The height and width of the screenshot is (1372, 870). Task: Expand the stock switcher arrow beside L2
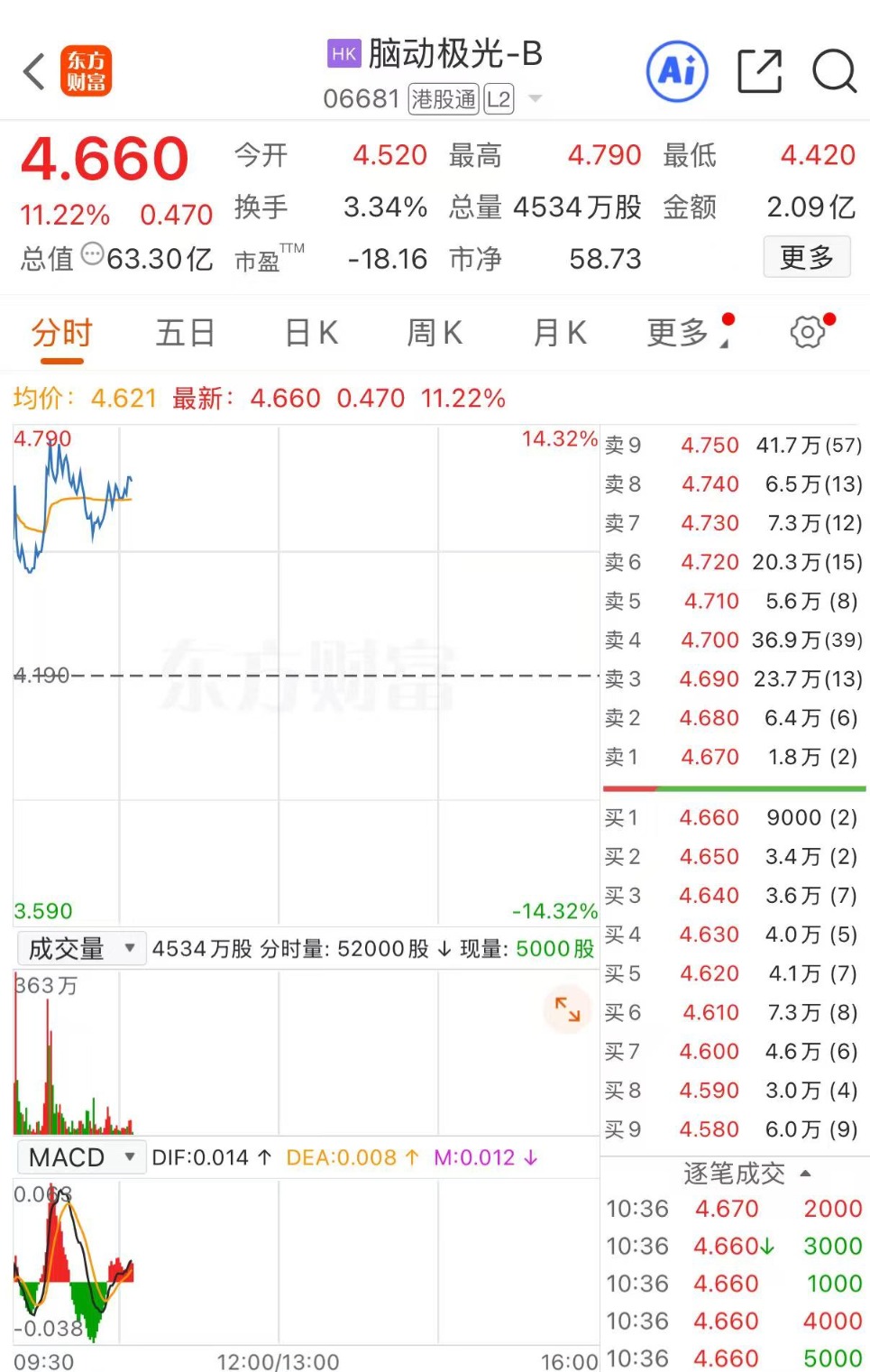(x=536, y=98)
